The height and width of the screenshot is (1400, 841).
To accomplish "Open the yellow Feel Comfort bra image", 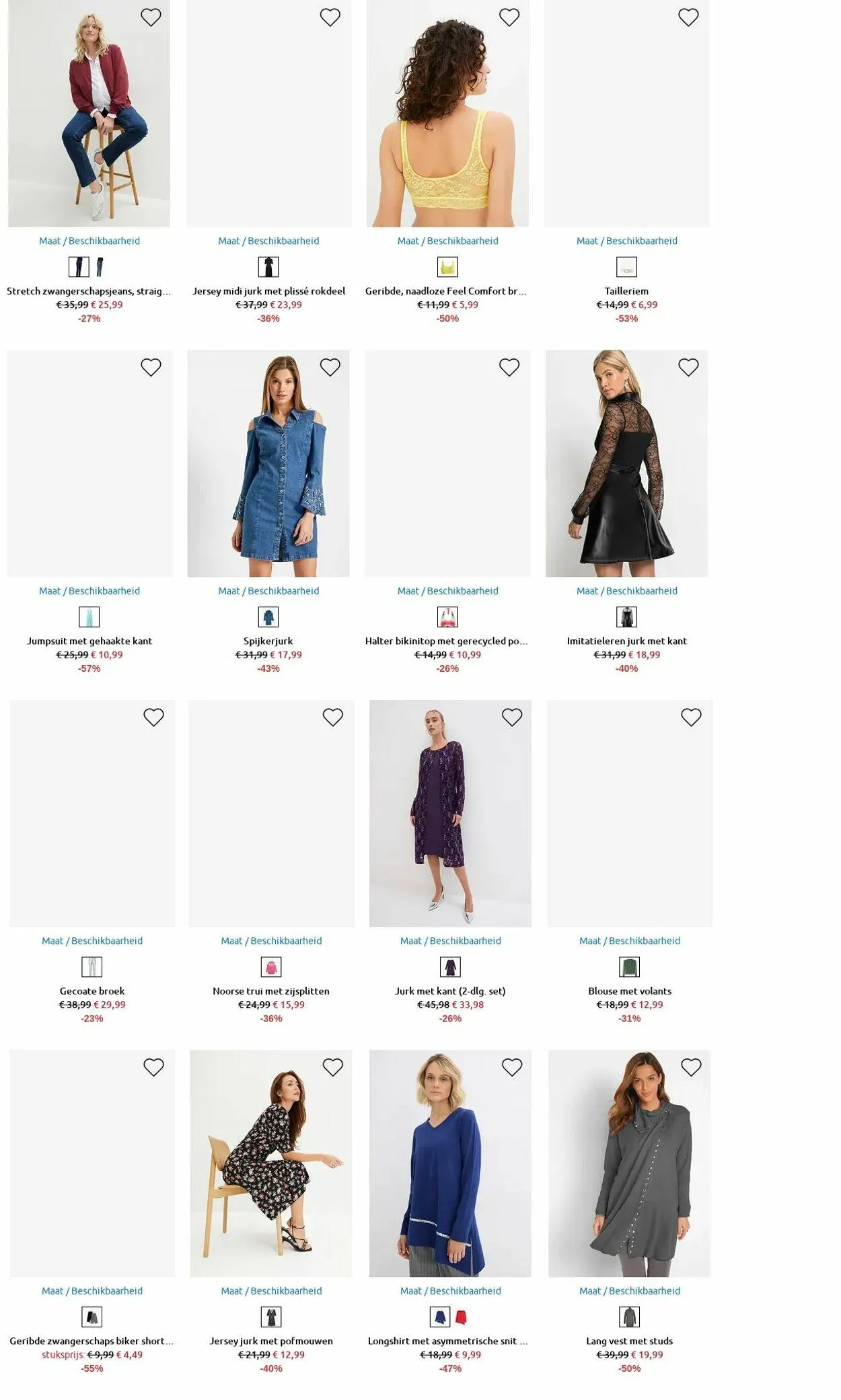I will [447, 114].
